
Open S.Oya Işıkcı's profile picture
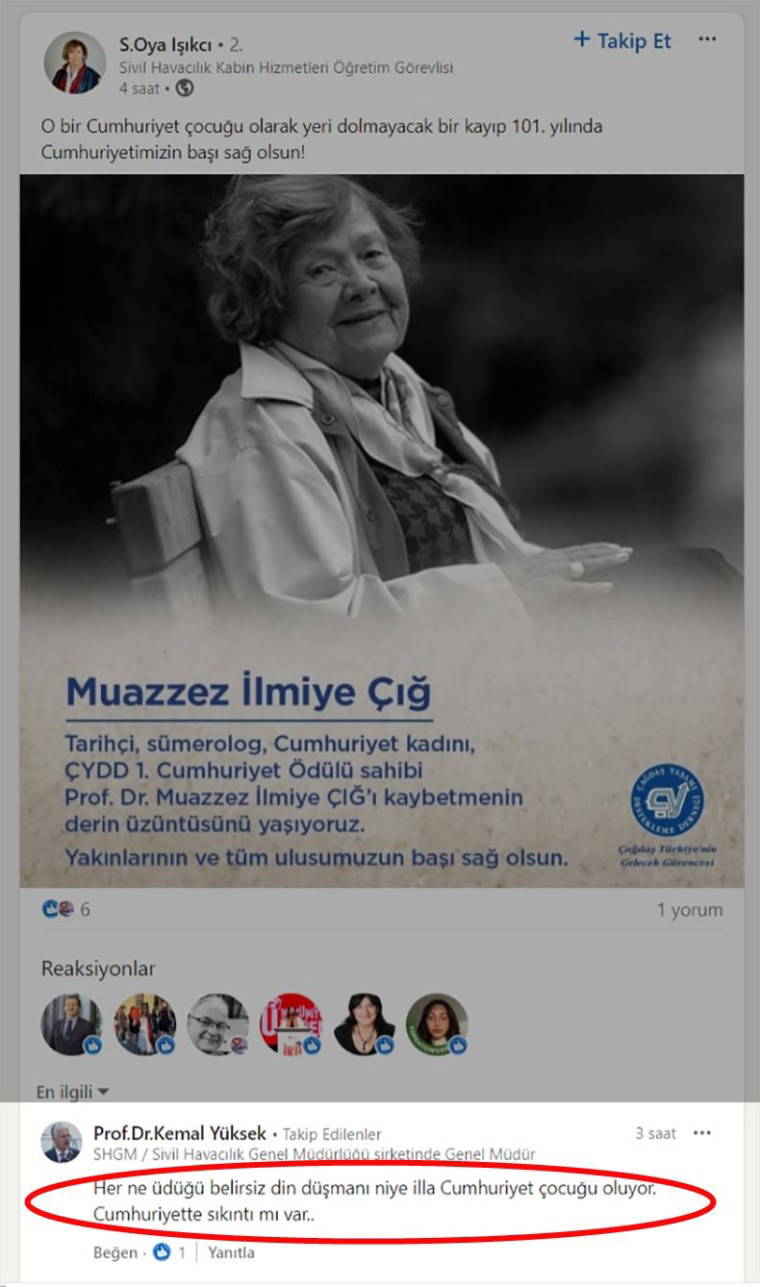[75, 62]
